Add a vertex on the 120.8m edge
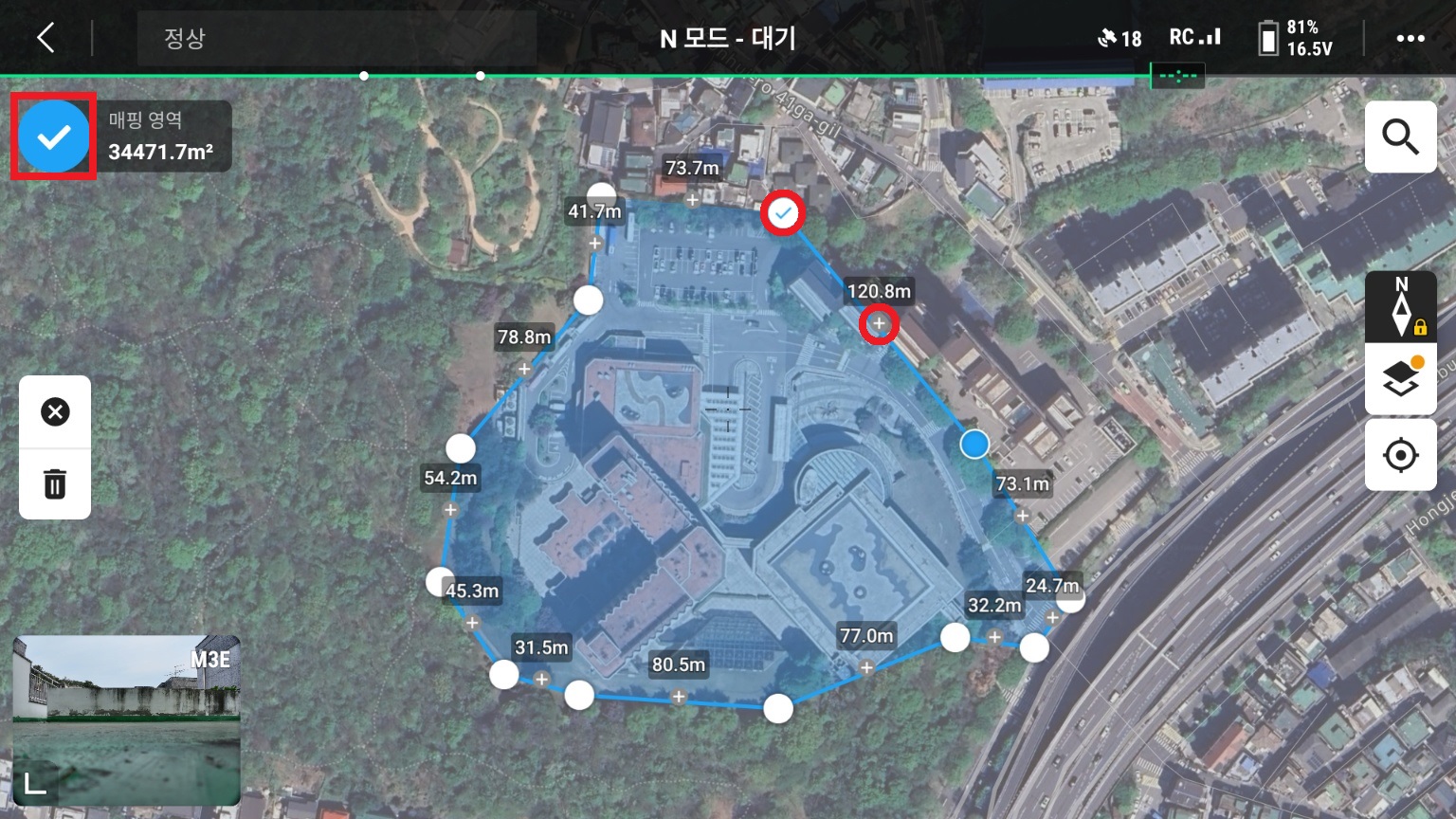The height and width of the screenshot is (819, 1456). (879, 324)
